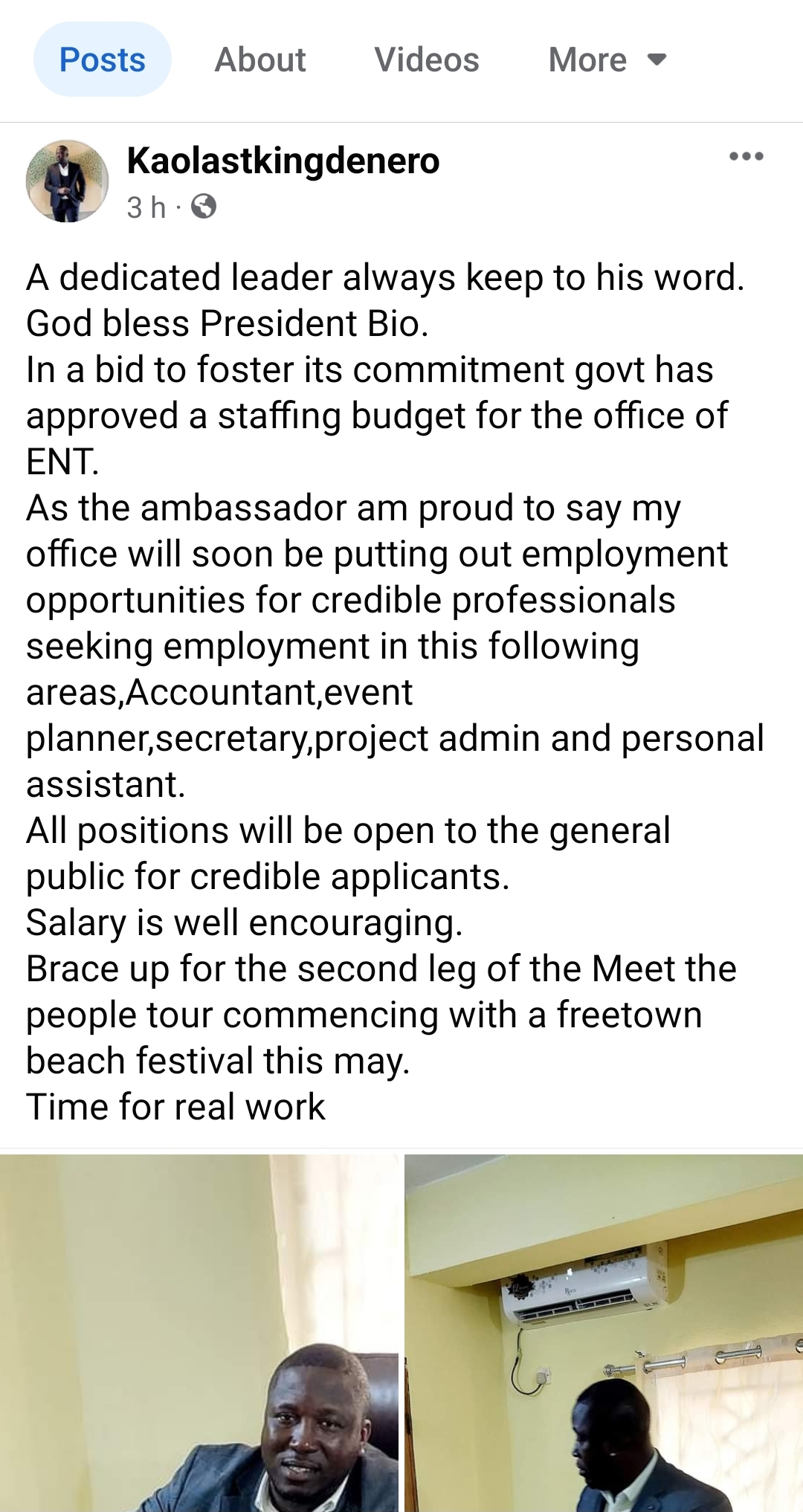
Task: Open the About tab
Action: tap(260, 59)
